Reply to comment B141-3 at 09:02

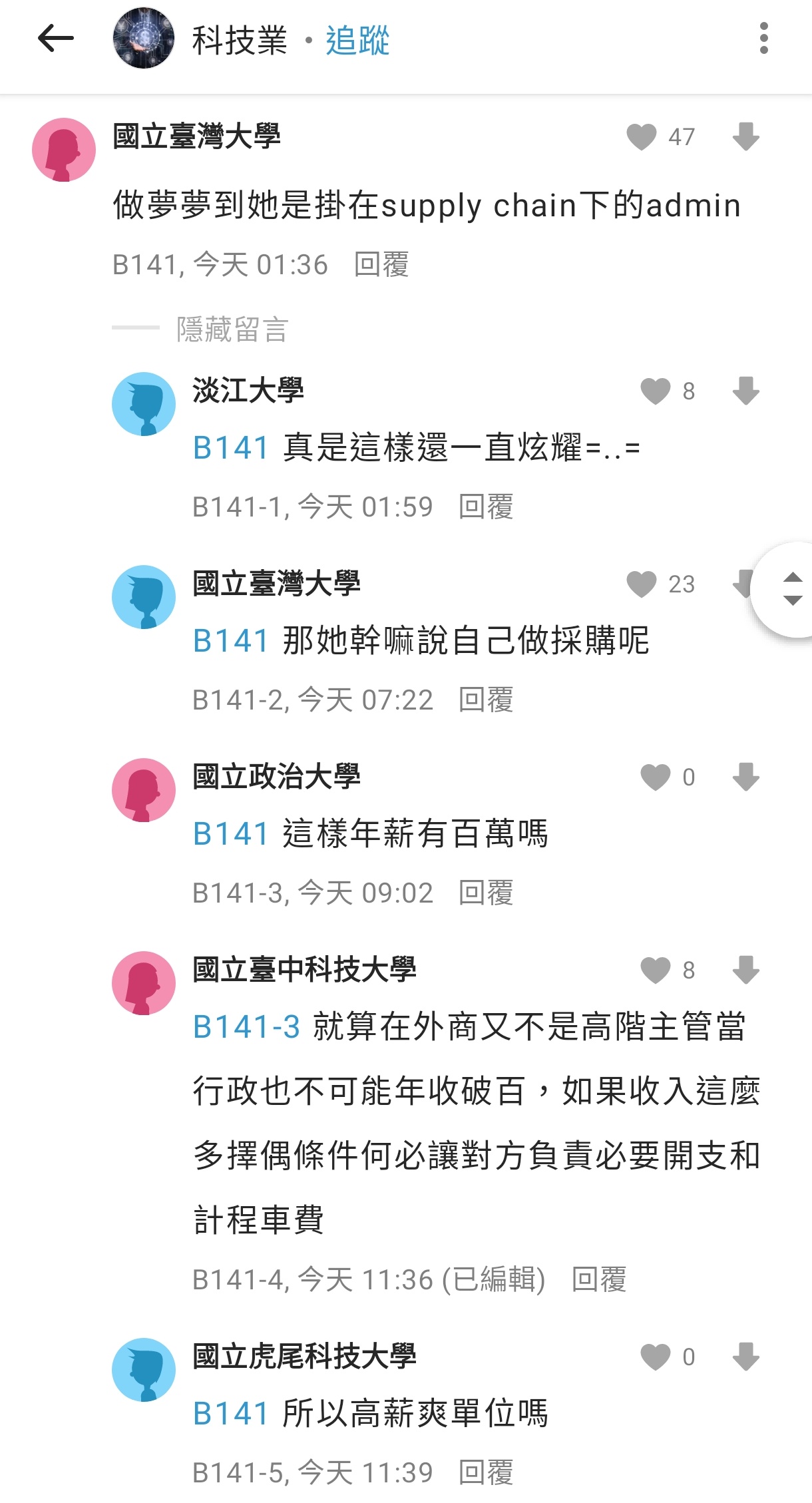pyautogui.click(x=486, y=893)
